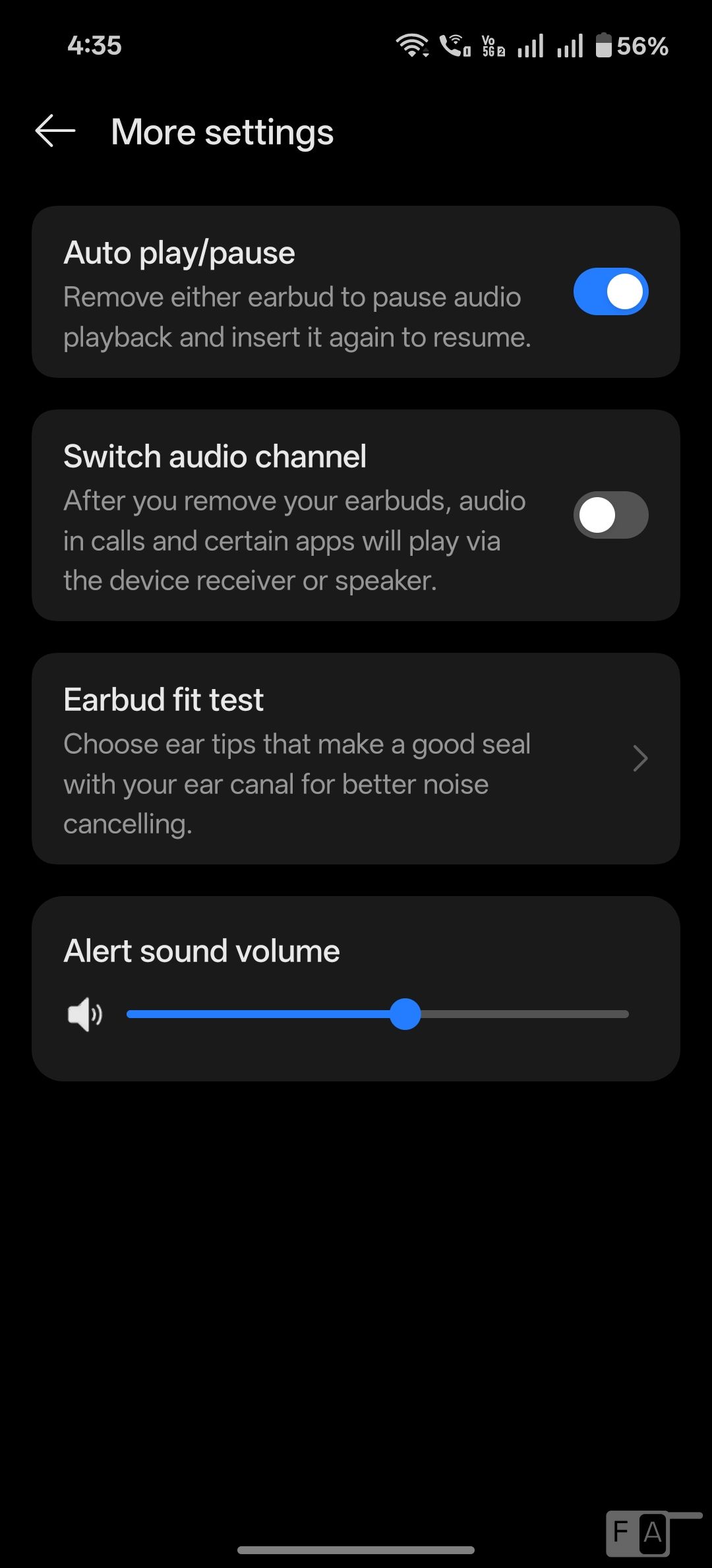The image size is (712, 1568).
Task: Open the Earbud fit test
Action: pyautogui.click(x=356, y=758)
